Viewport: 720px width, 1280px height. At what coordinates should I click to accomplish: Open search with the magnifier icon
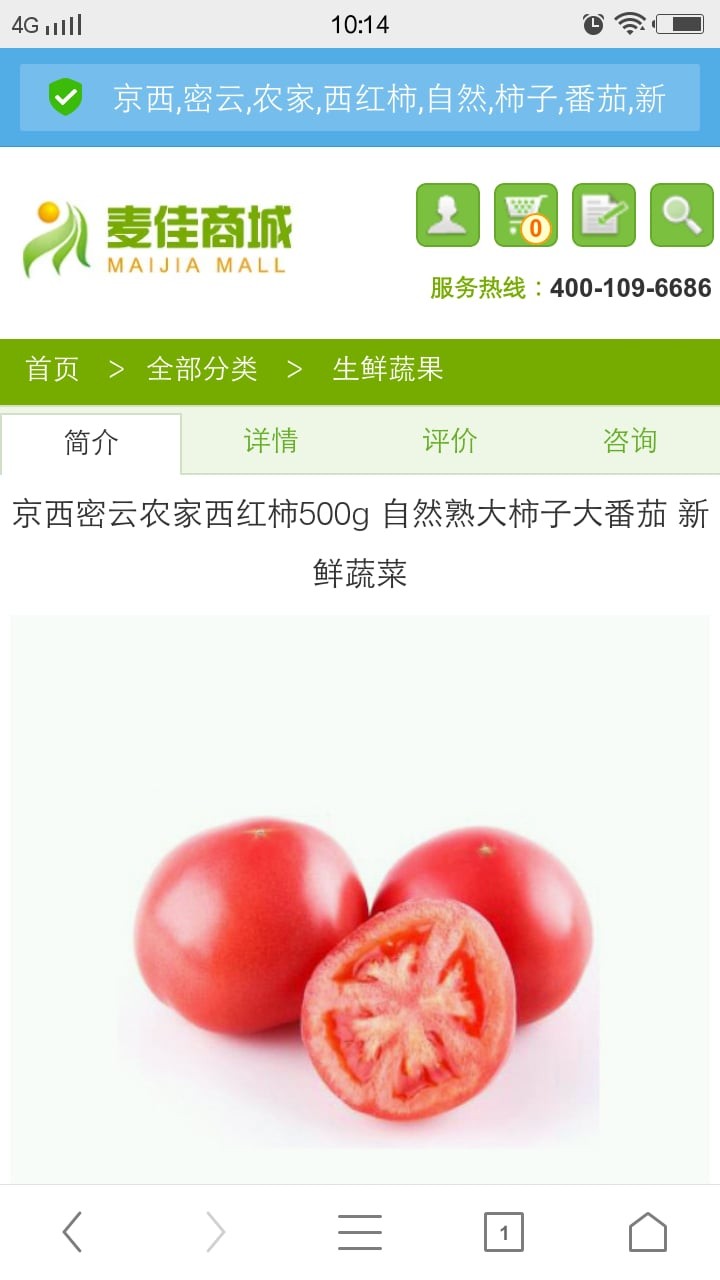pyautogui.click(x=681, y=214)
